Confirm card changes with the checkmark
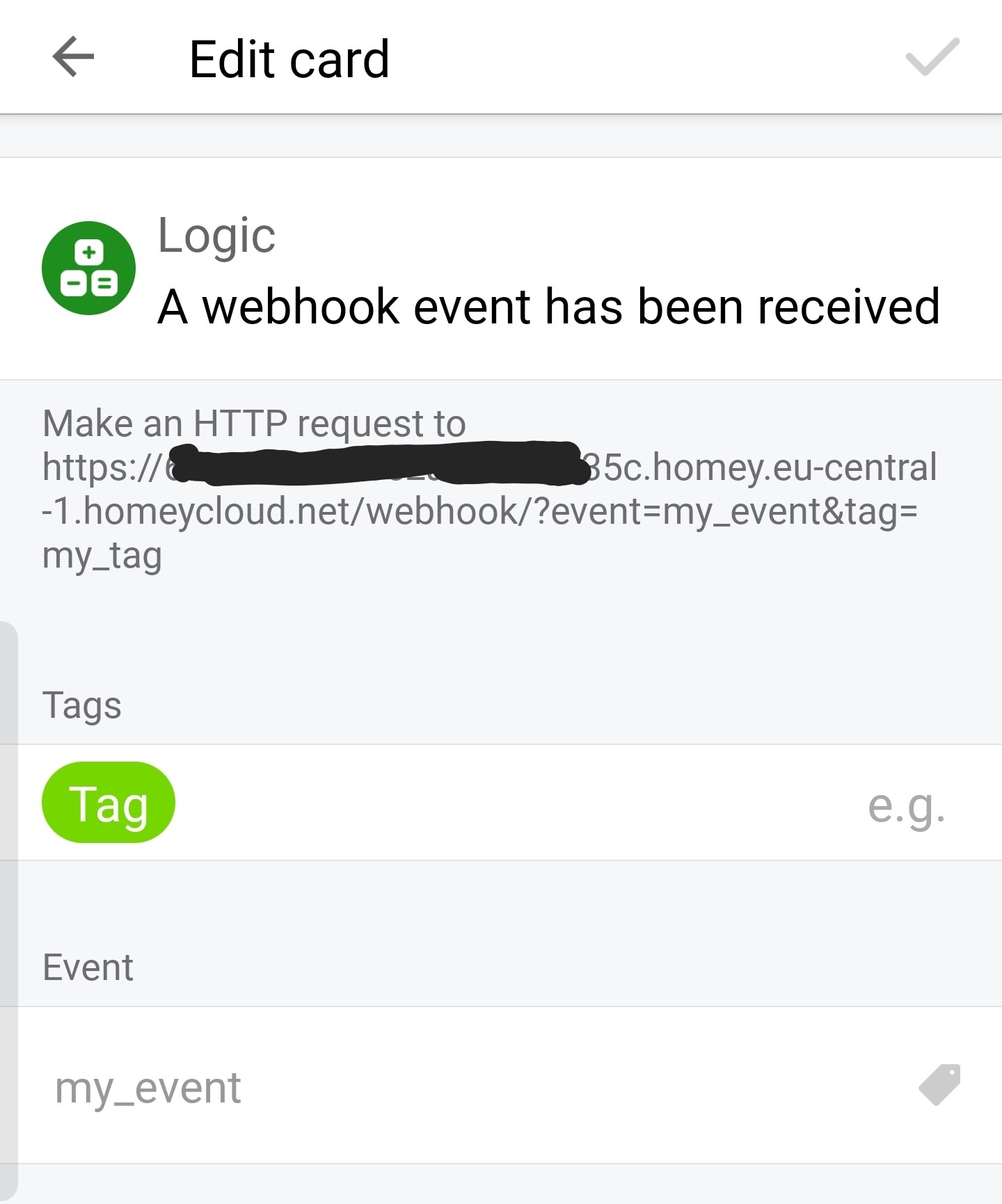 pos(932,57)
